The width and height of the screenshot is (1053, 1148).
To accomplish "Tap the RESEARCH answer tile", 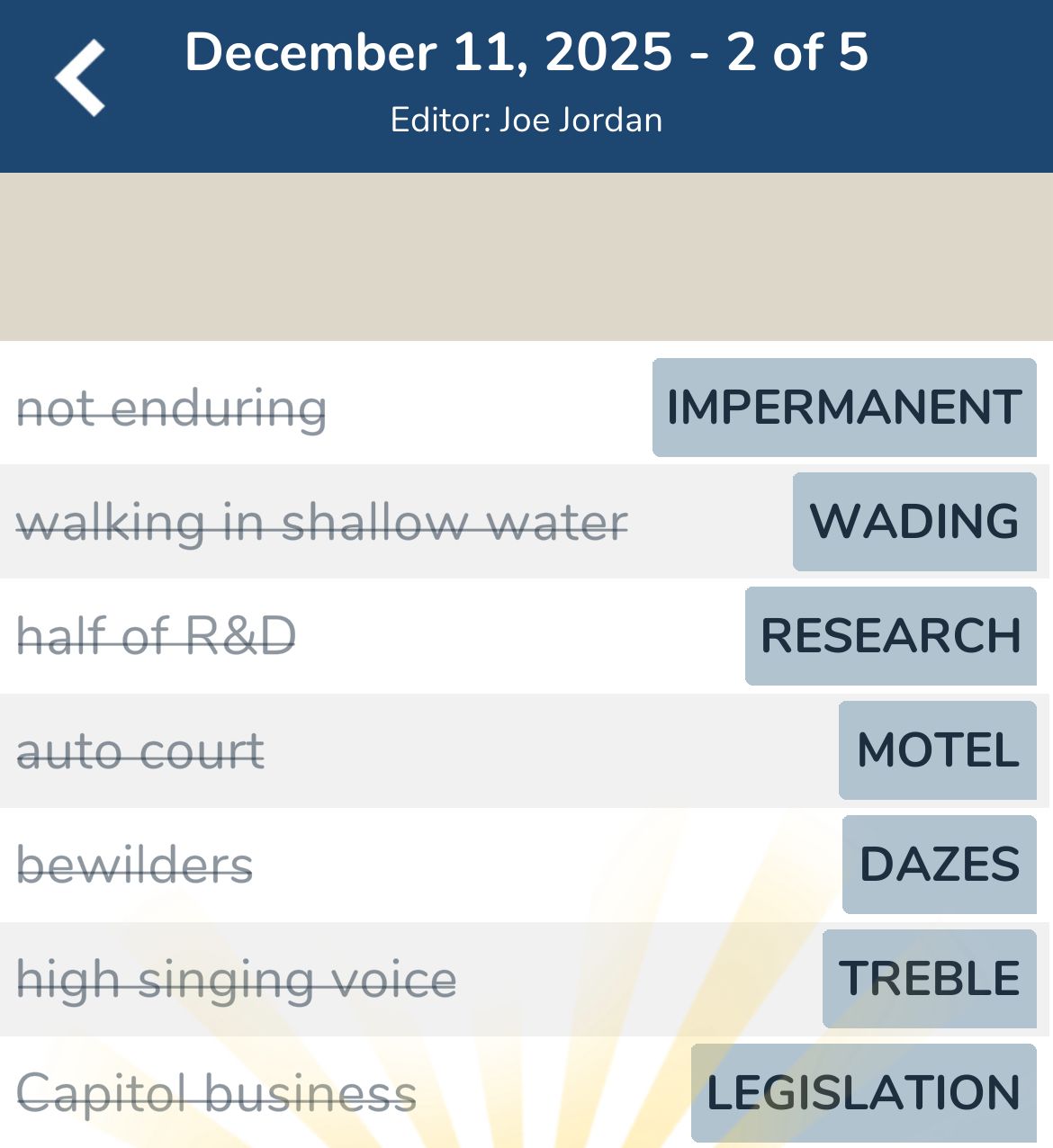I will (890, 636).
